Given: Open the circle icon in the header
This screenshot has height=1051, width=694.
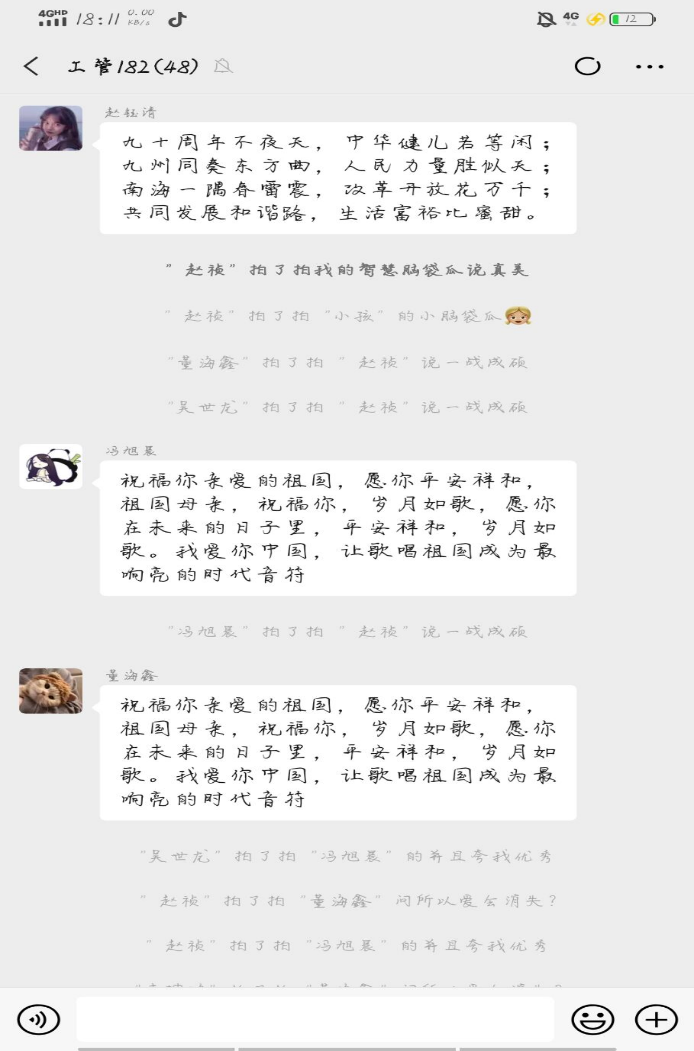Looking at the screenshot, I should click(588, 67).
